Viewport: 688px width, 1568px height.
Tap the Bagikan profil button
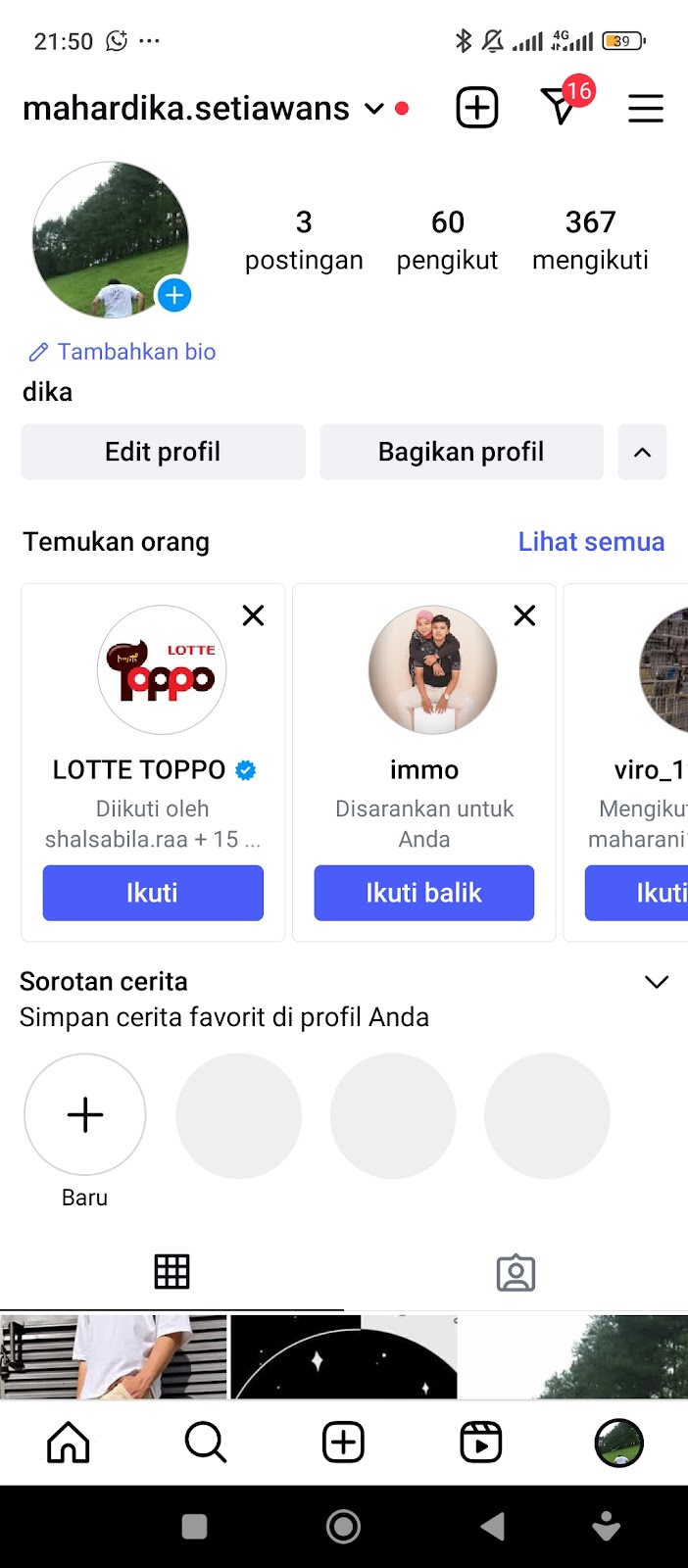click(x=461, y=452)
